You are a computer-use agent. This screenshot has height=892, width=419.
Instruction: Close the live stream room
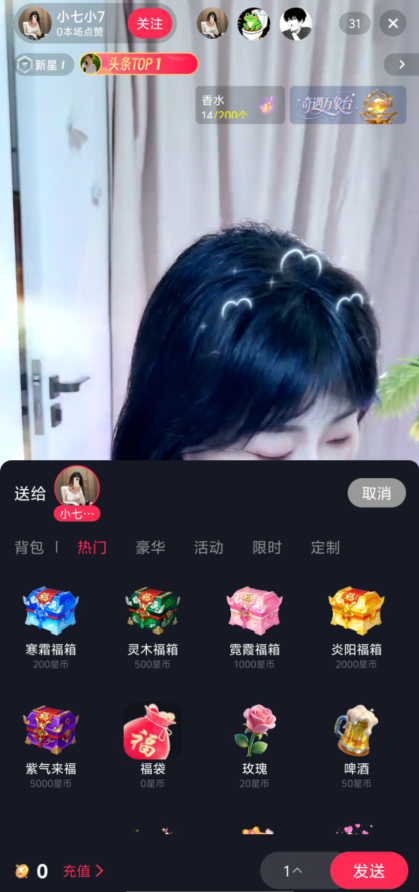pos(393,23)
